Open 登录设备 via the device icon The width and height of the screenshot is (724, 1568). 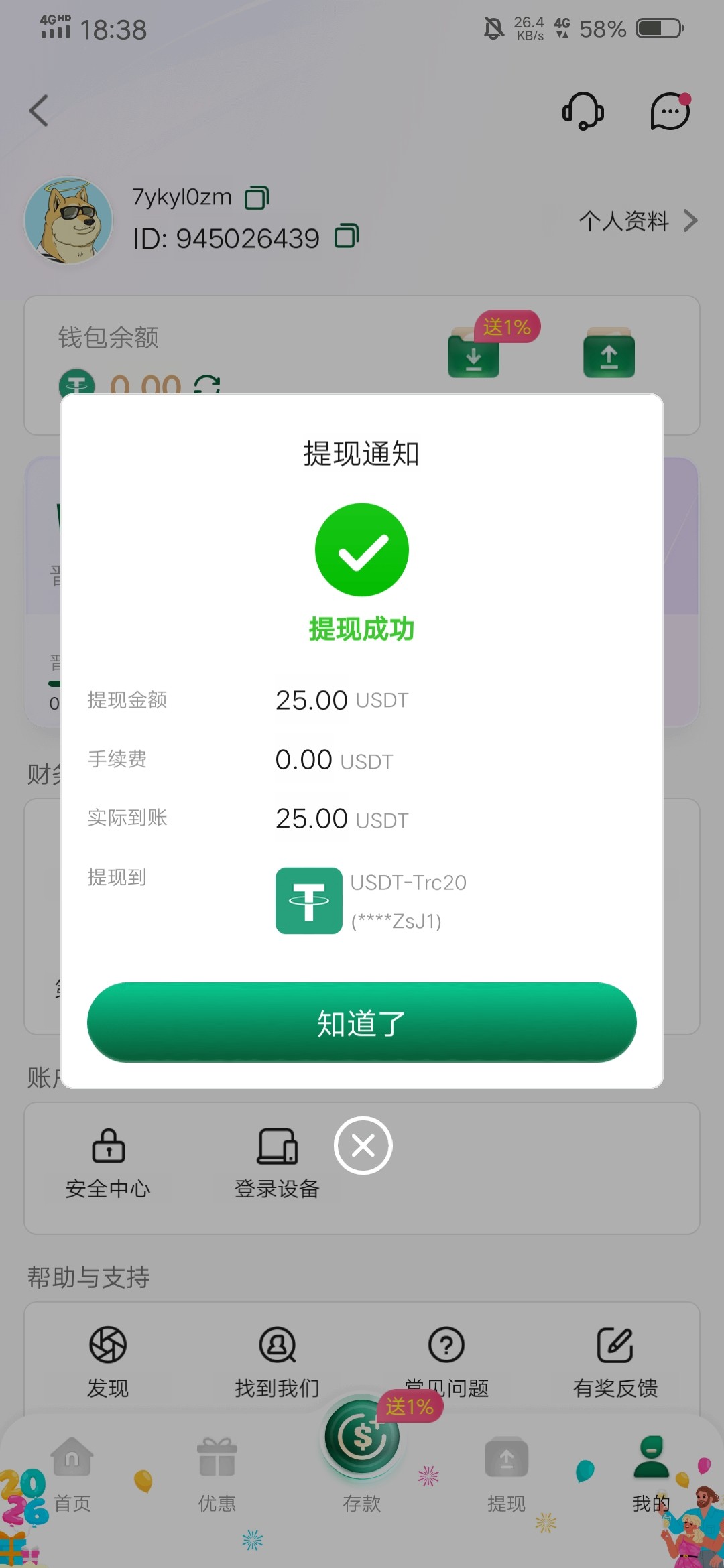(x=276, y=1146)
